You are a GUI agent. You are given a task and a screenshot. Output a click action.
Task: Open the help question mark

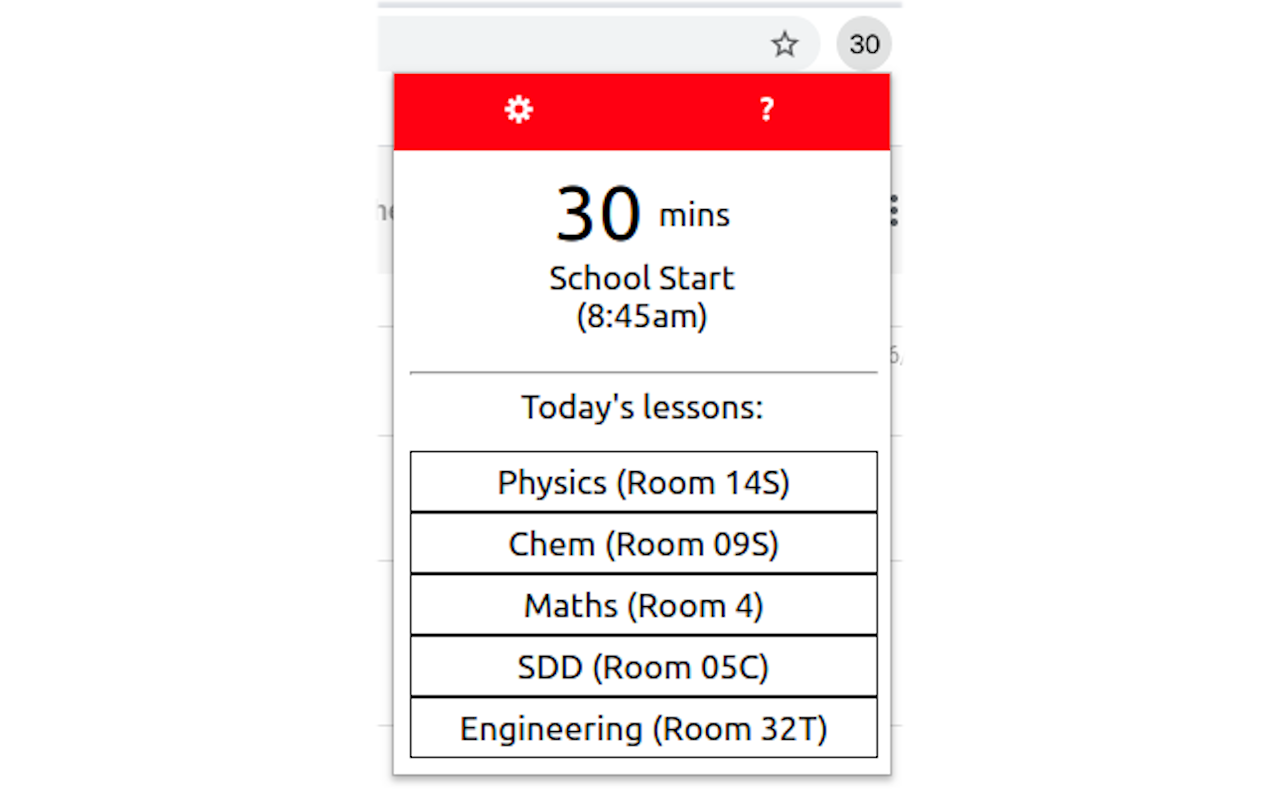click(x=766, y=109)
